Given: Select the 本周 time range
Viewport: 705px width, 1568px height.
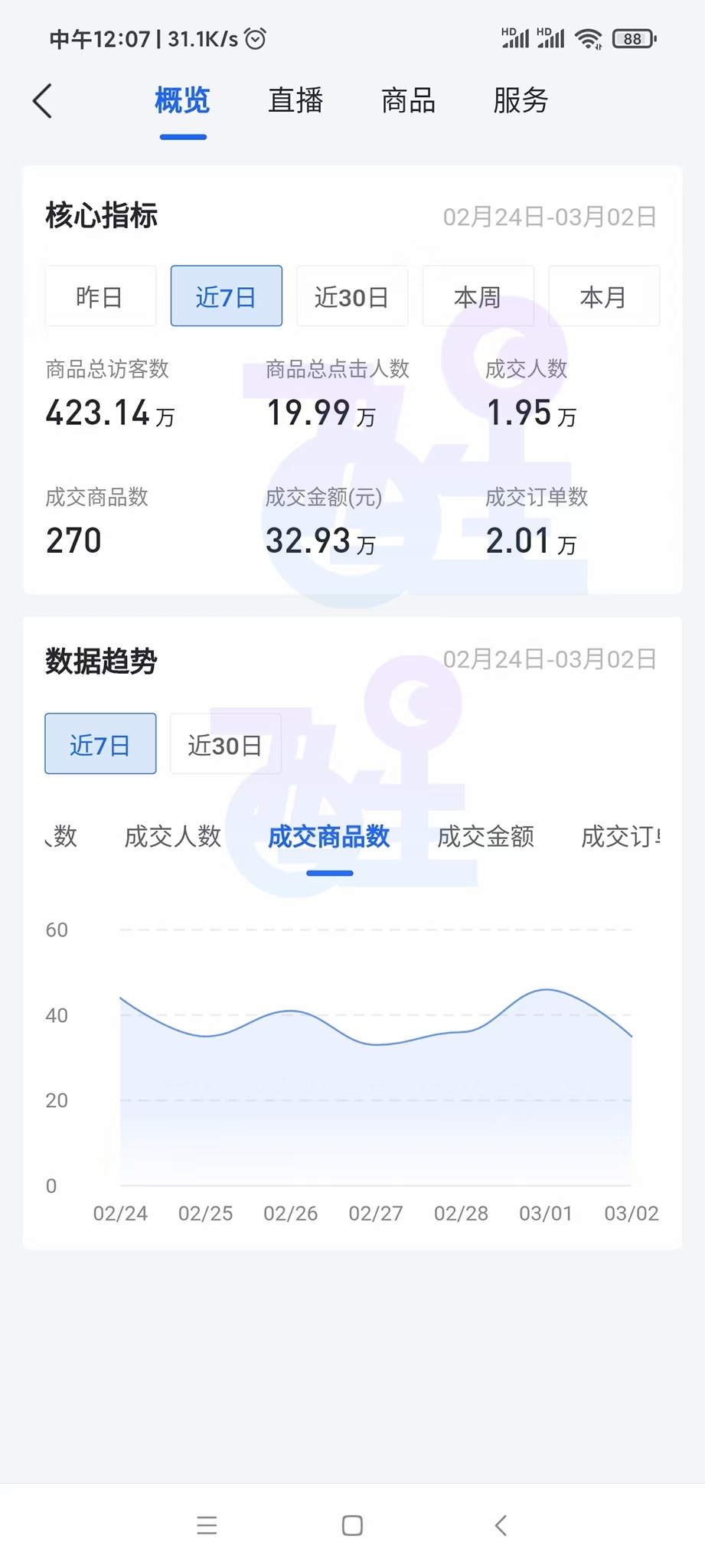Looking at the screenshot, I should coord(478,296).
